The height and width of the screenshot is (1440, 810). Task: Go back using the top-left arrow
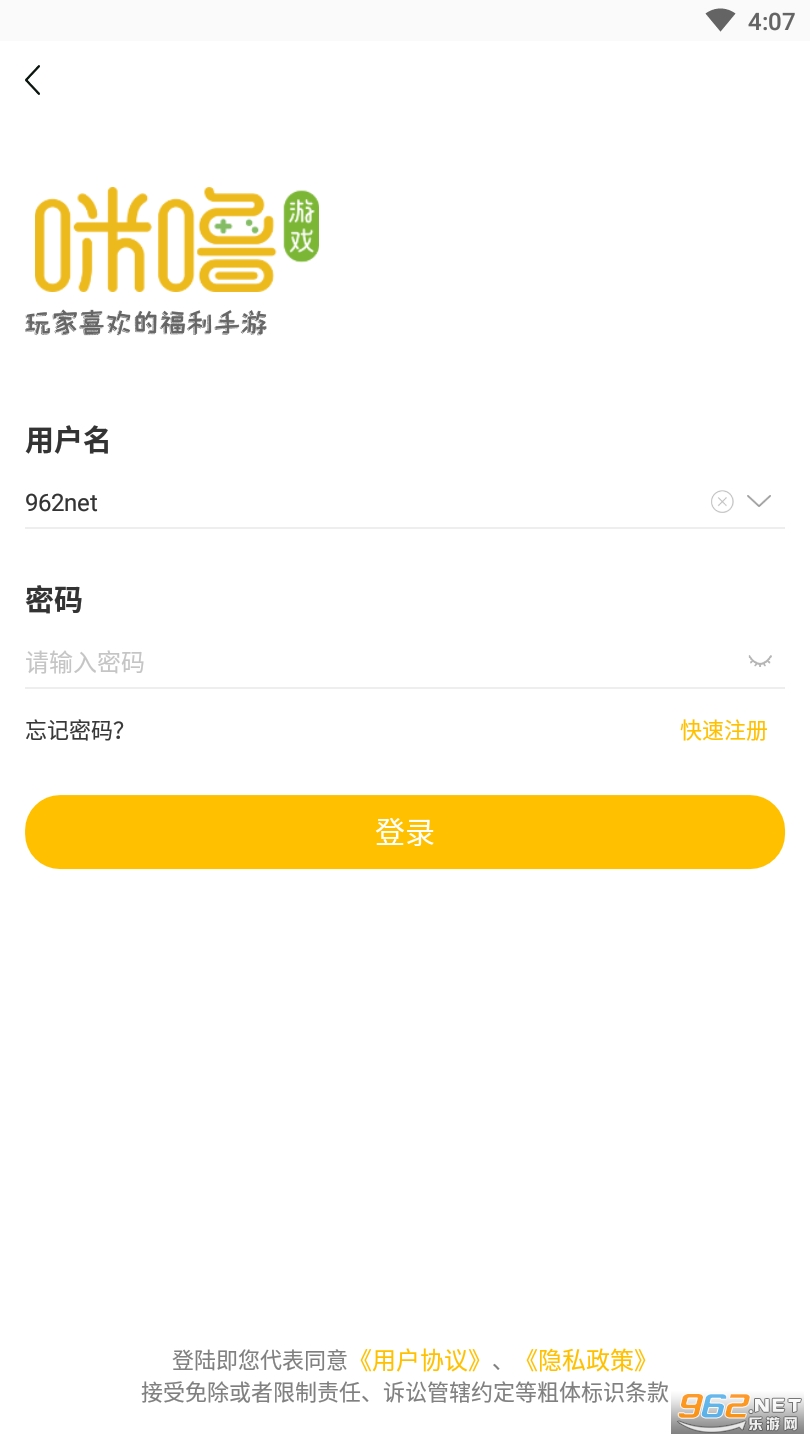coord(33,80)
